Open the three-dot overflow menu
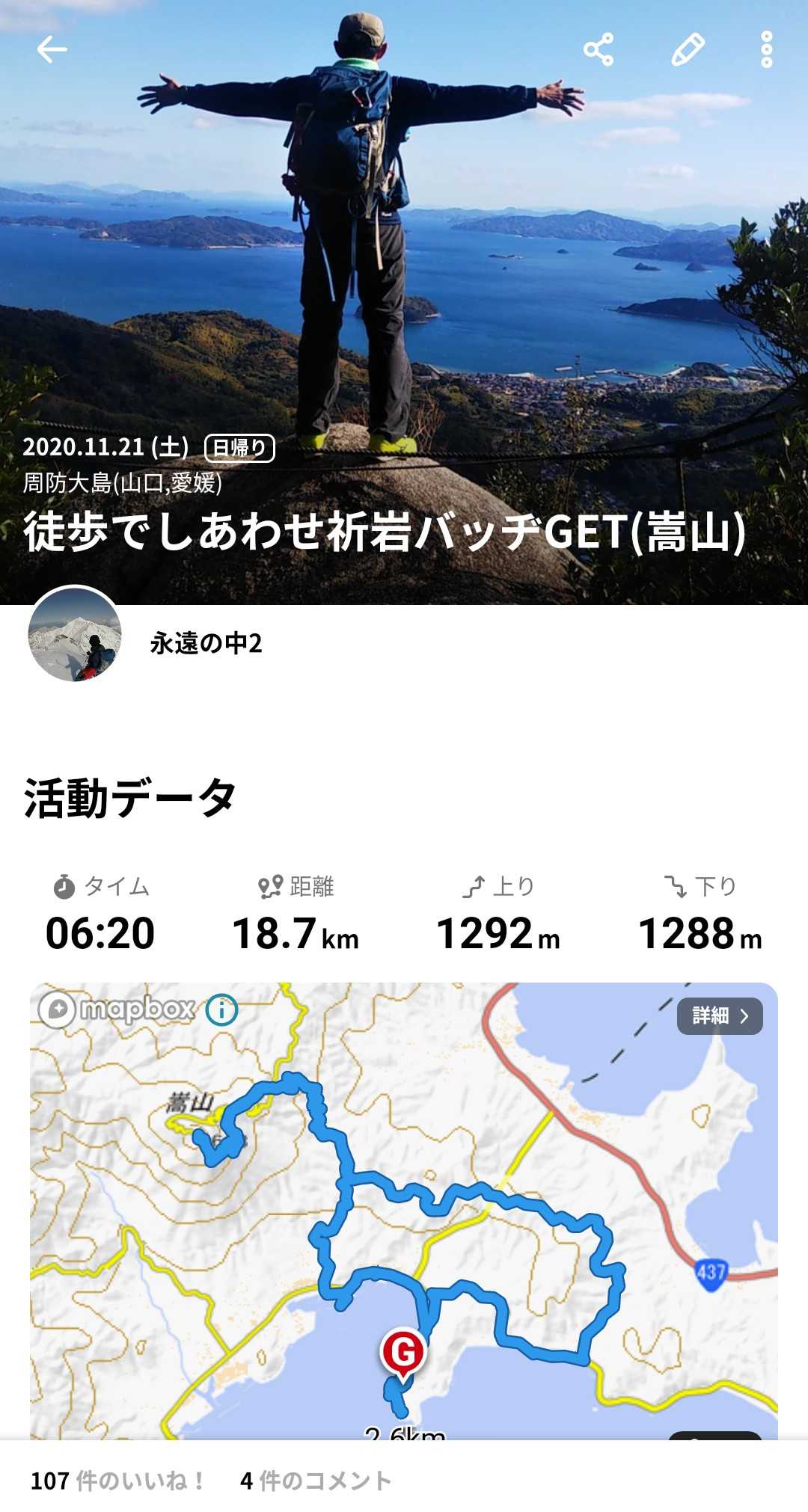Viewport: 808px width, 1512px height. [766, 50]
